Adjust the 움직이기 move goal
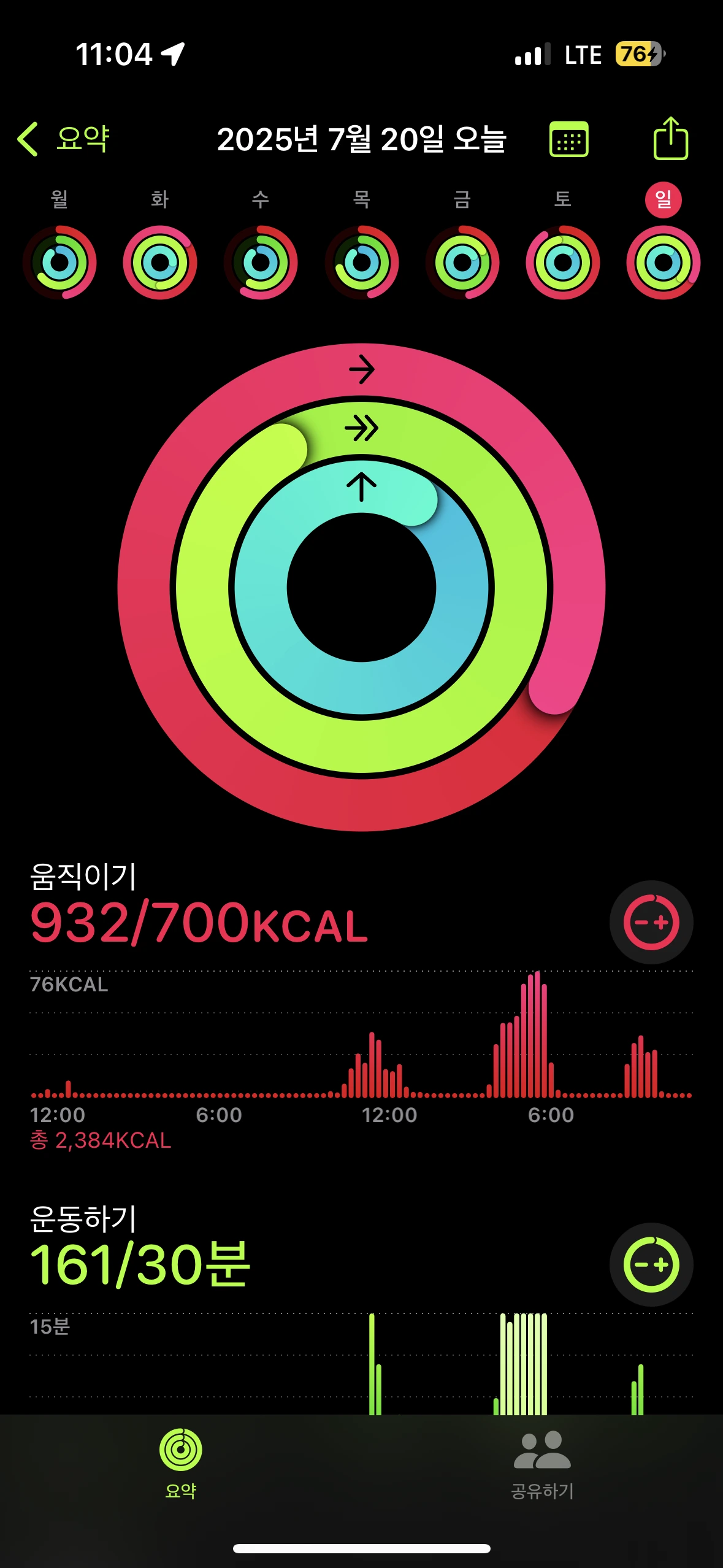This screenshot has height=1568, width=723. 651,922
